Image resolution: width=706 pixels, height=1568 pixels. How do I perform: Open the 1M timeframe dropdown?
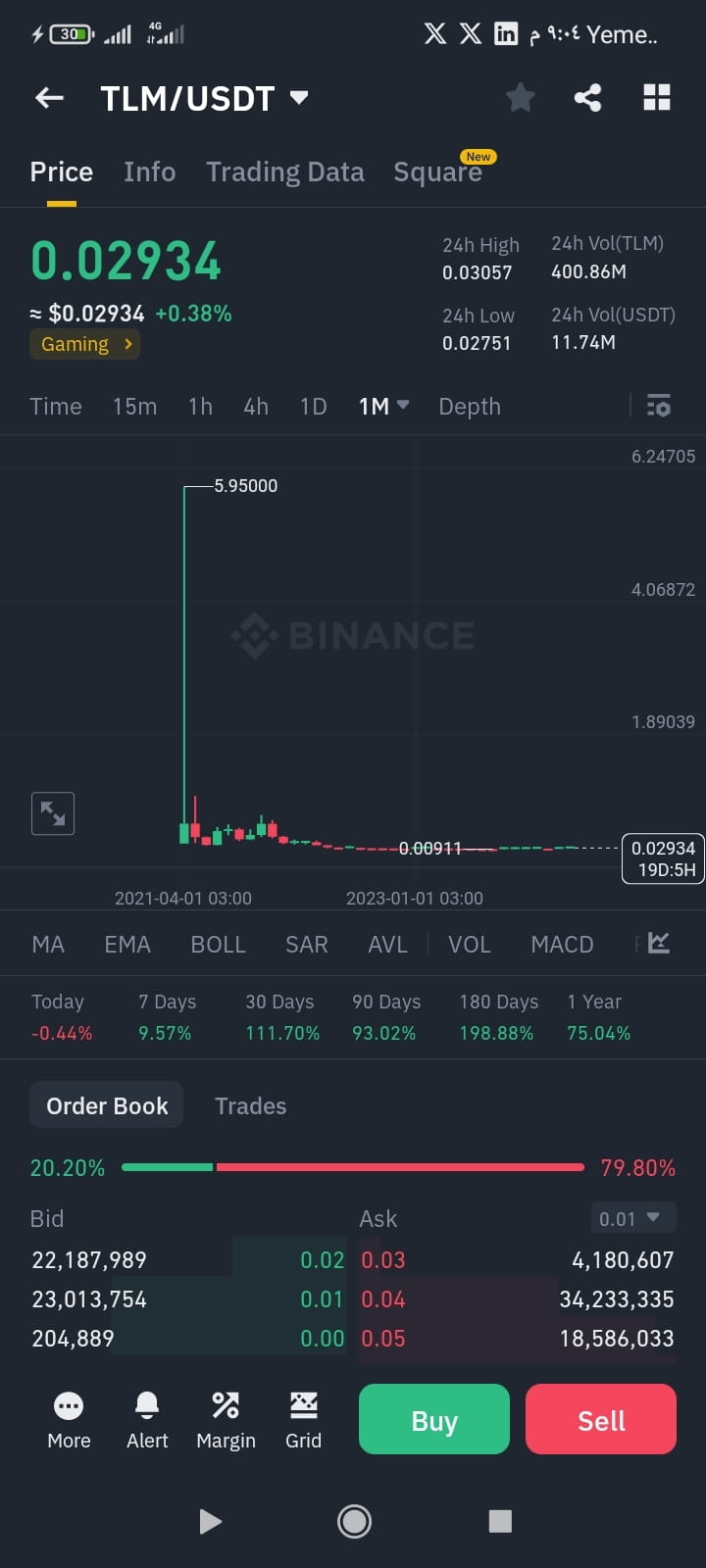[383, 405]
